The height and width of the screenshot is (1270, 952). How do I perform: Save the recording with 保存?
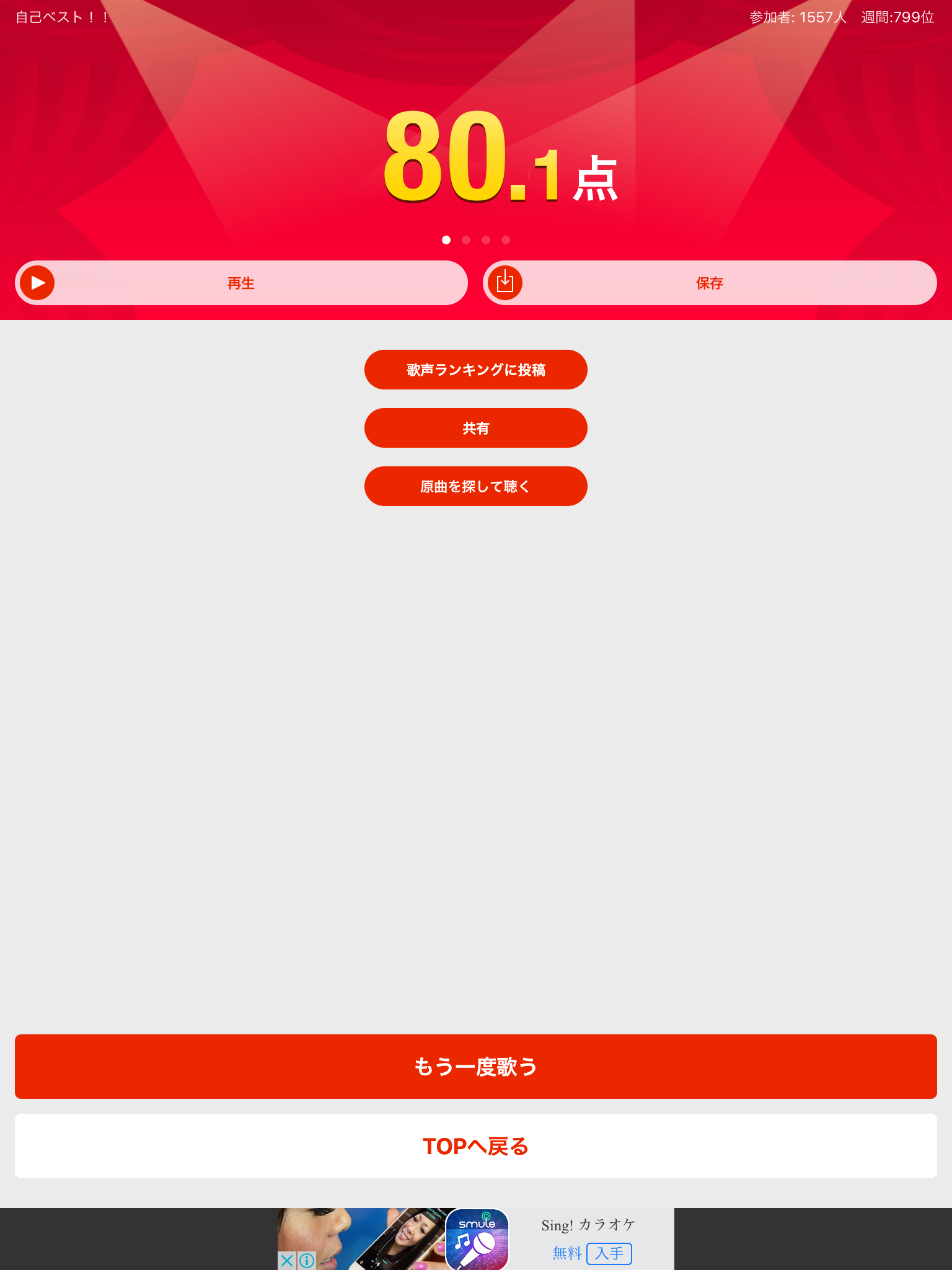coord(709,283)
